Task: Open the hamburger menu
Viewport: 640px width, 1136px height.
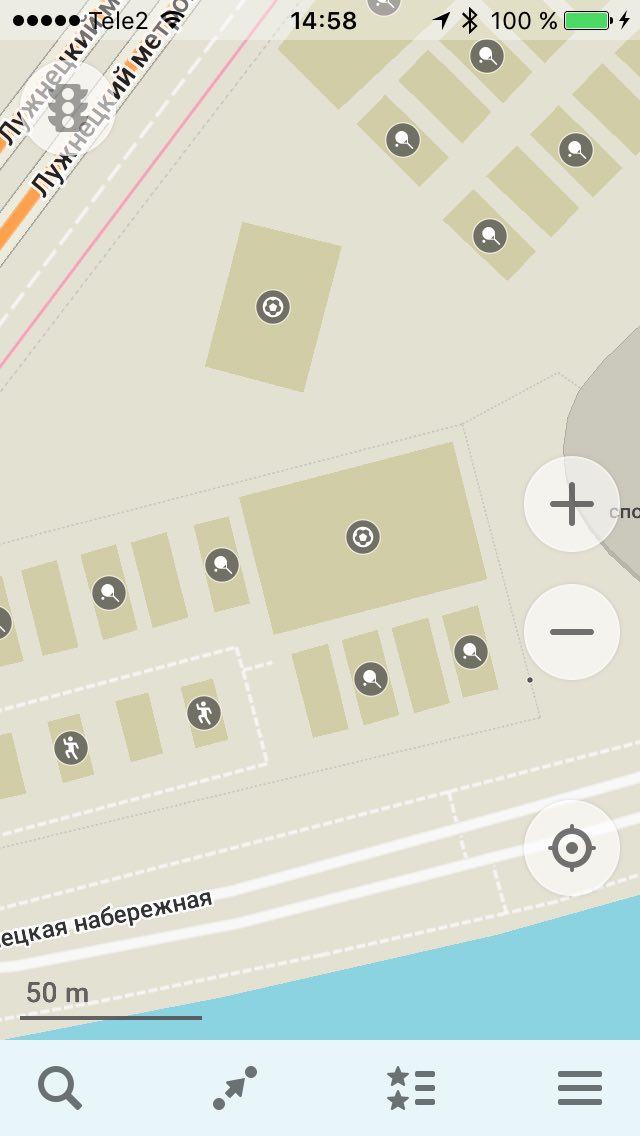Action: pyautogui.click(x=580, y=1088)
